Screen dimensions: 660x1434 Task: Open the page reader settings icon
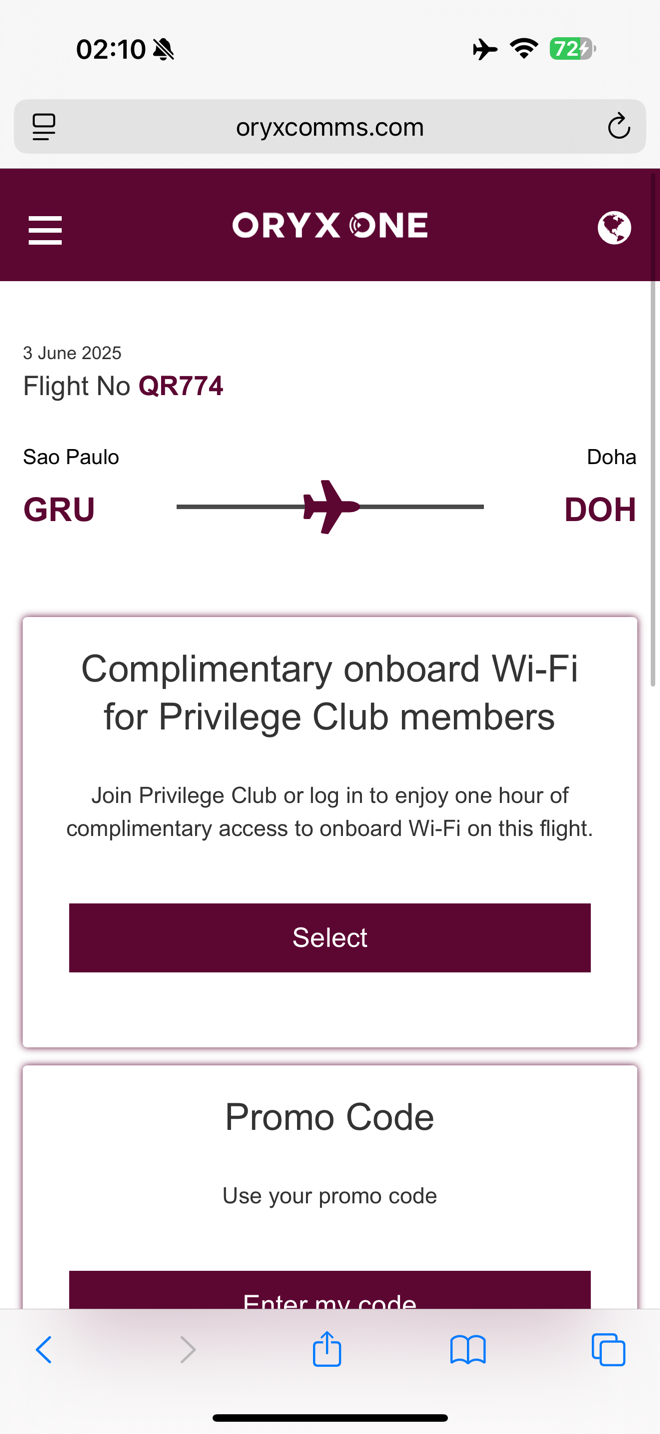44,127
